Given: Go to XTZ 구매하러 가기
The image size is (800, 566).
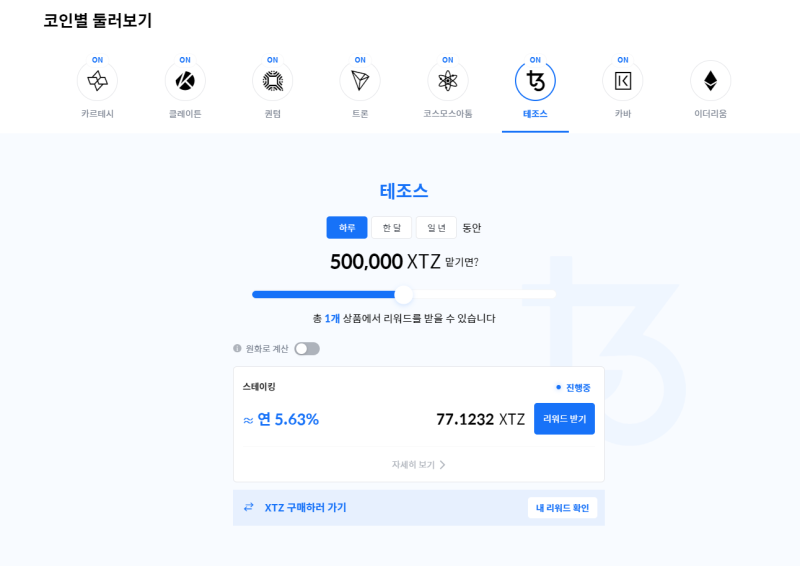Looking at the screenshot, I should point(305,508).
